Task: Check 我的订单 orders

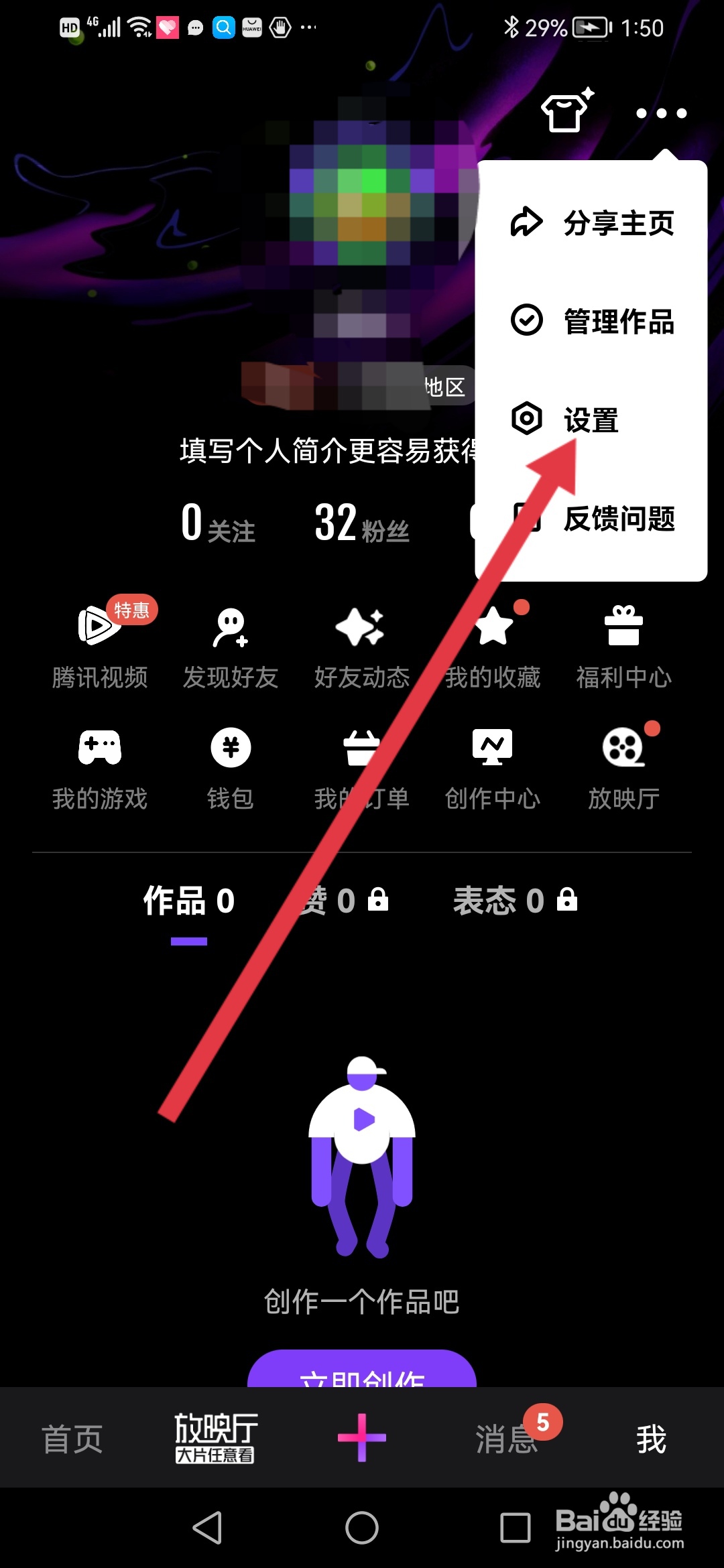Action: click(361, 767)
